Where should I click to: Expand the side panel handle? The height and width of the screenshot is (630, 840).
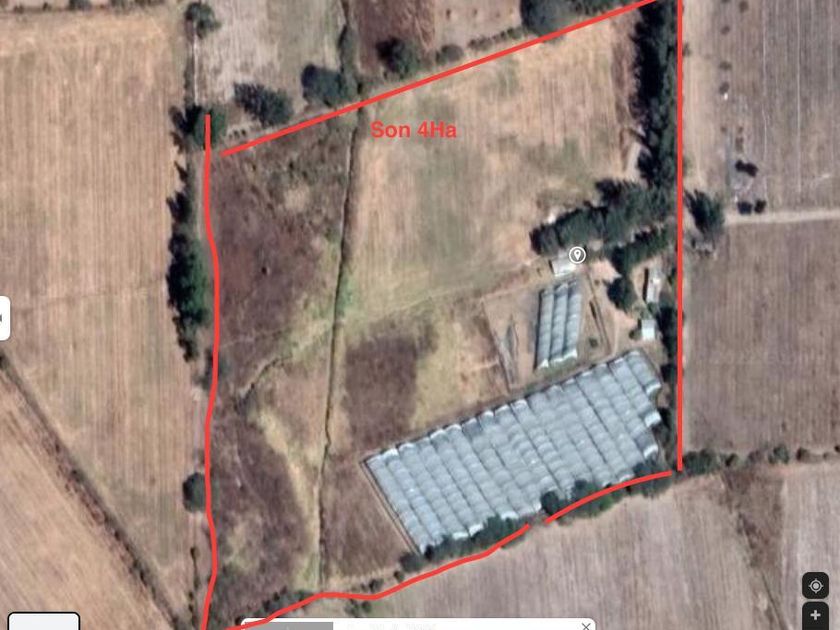click(x=4, y=318)
